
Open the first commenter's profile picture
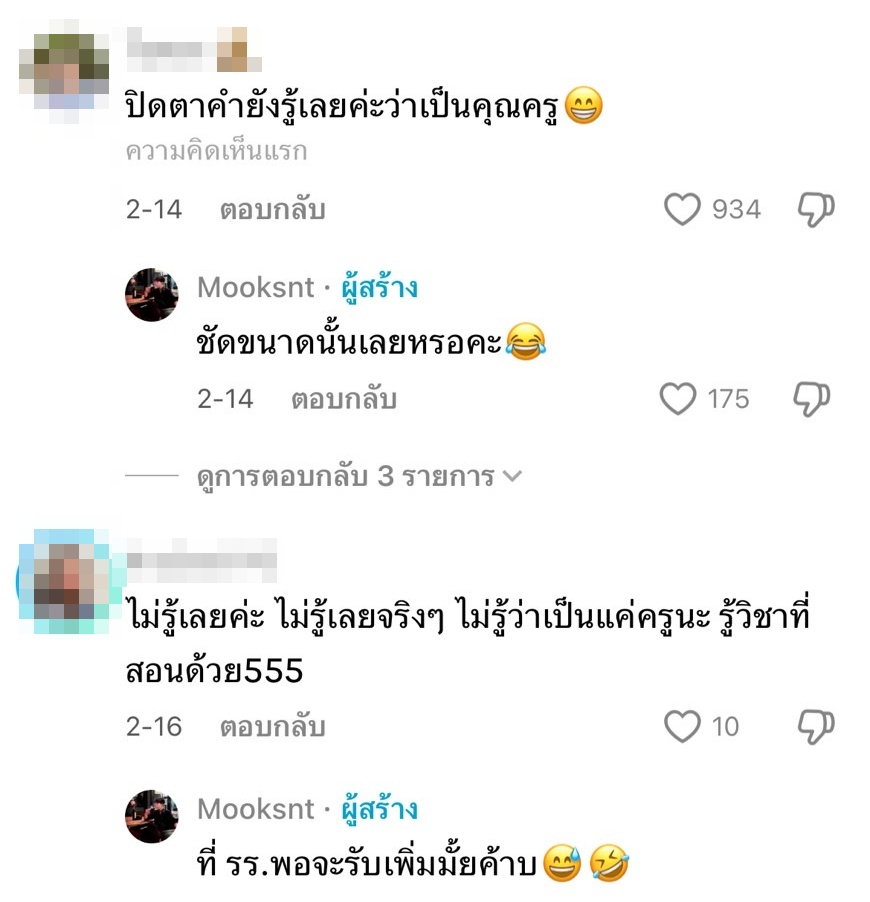click(65, 68)
